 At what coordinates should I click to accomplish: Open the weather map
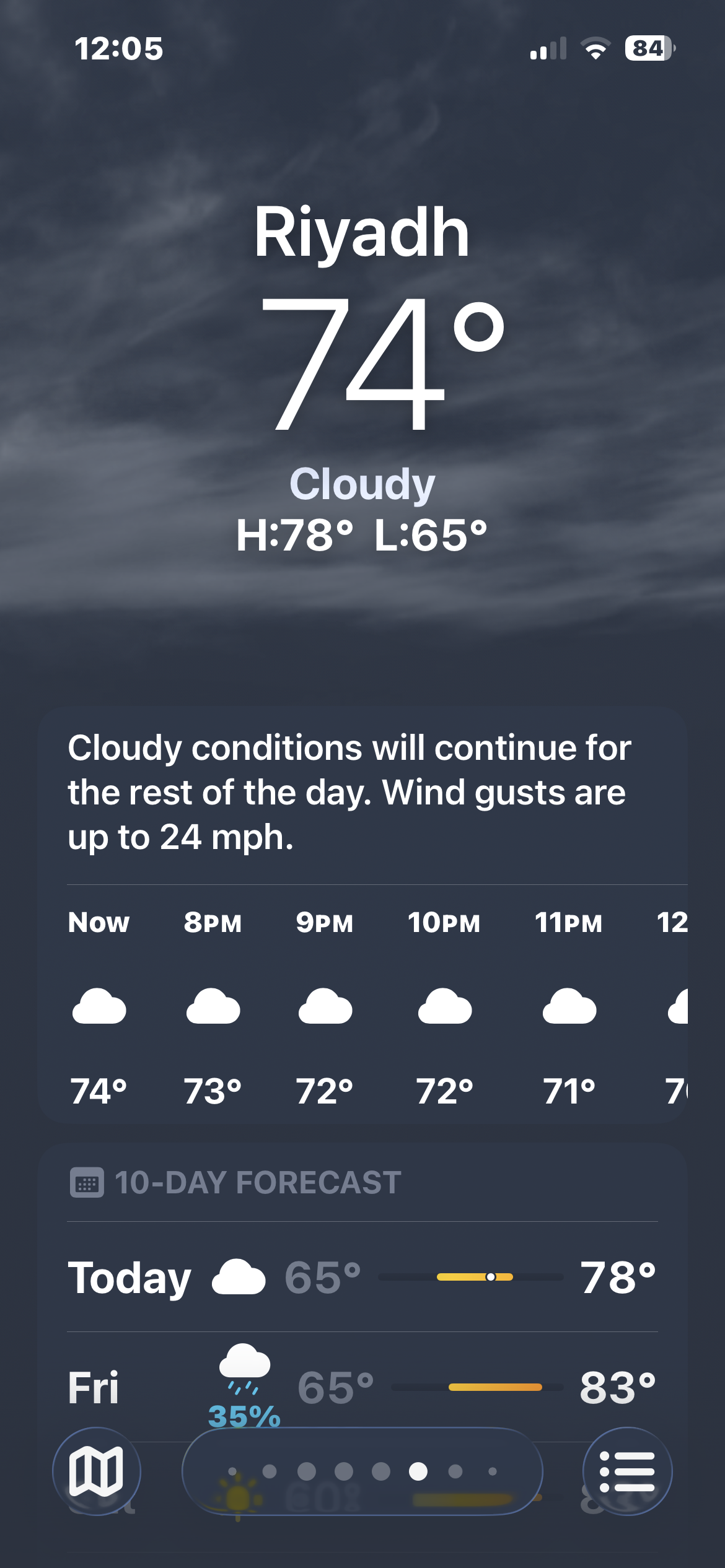click(96, 1471)
